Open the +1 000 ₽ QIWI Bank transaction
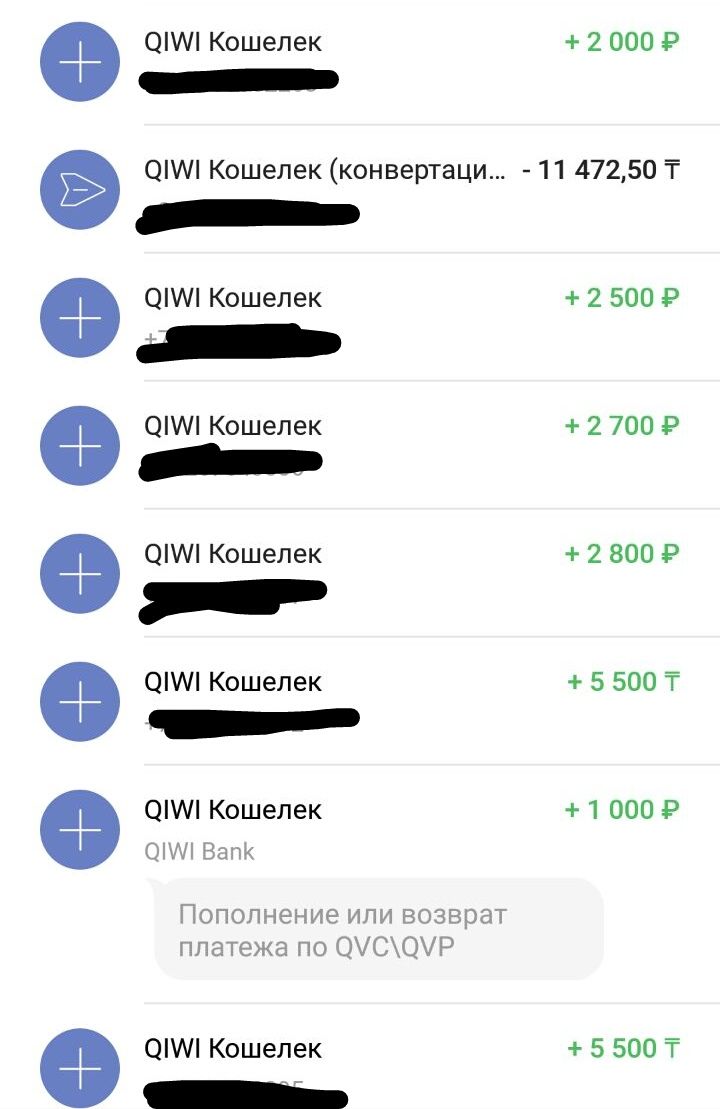 pyautogui.click(x=360, y=828)
